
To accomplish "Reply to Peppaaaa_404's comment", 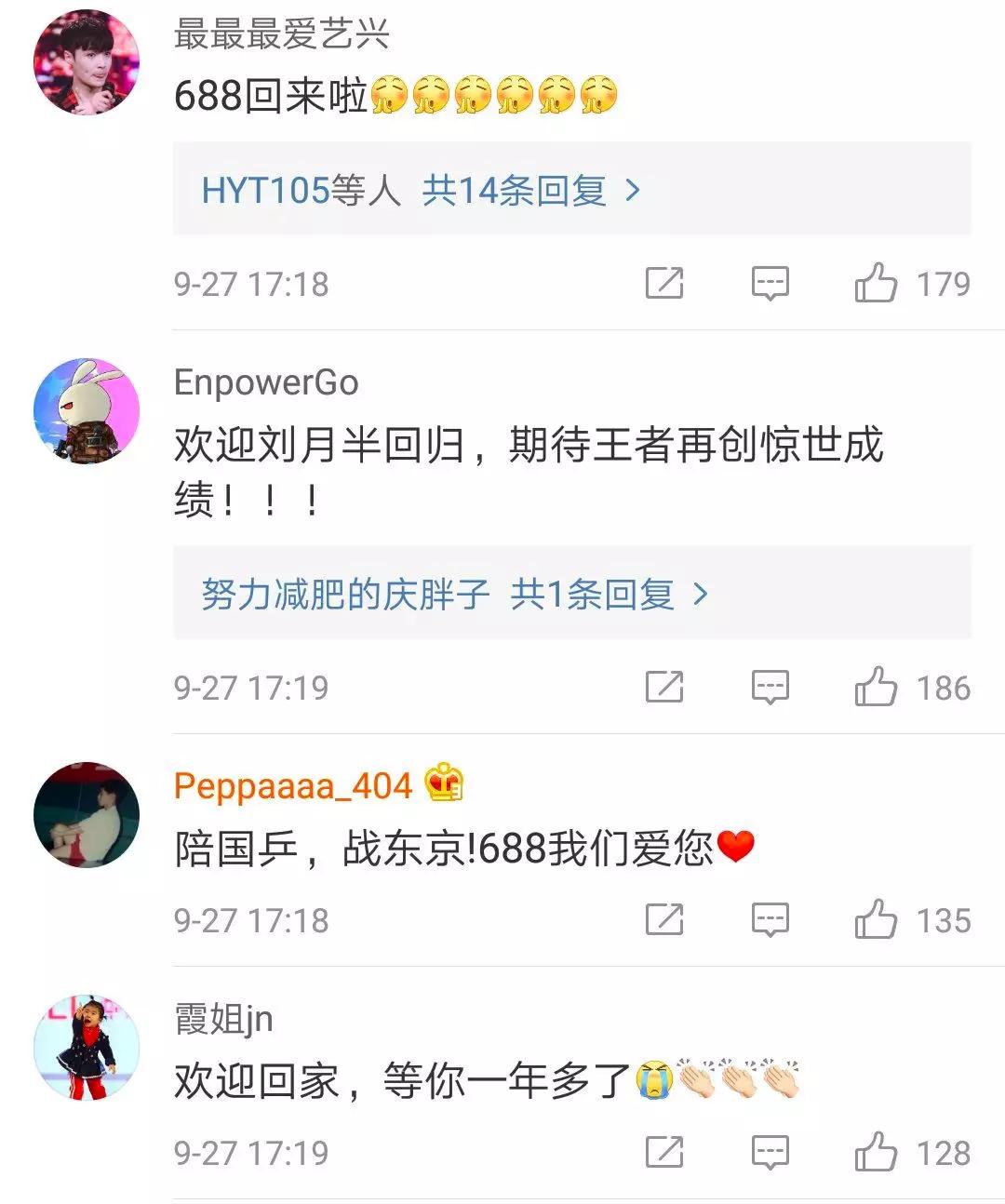I will point(770,919).
